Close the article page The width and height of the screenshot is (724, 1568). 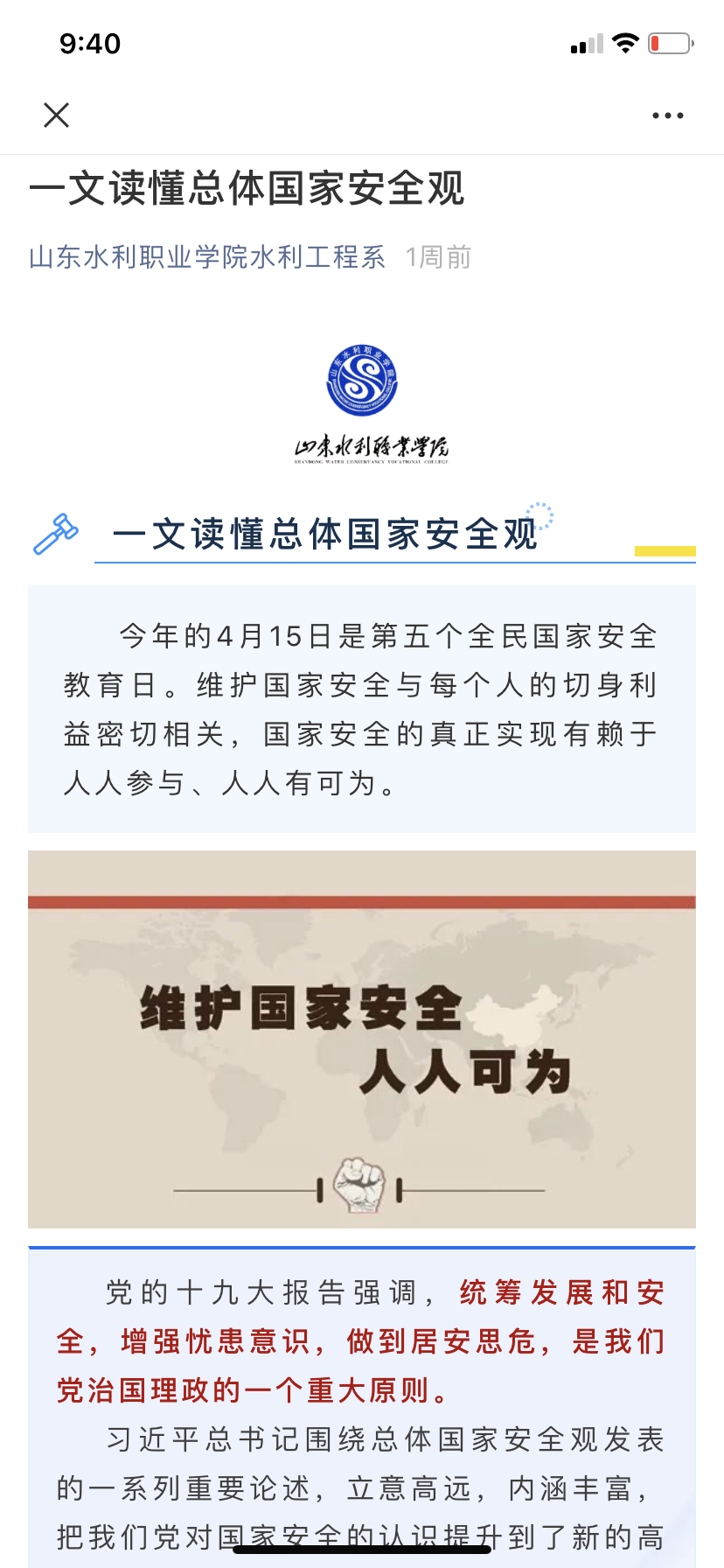tap(57, 115)
